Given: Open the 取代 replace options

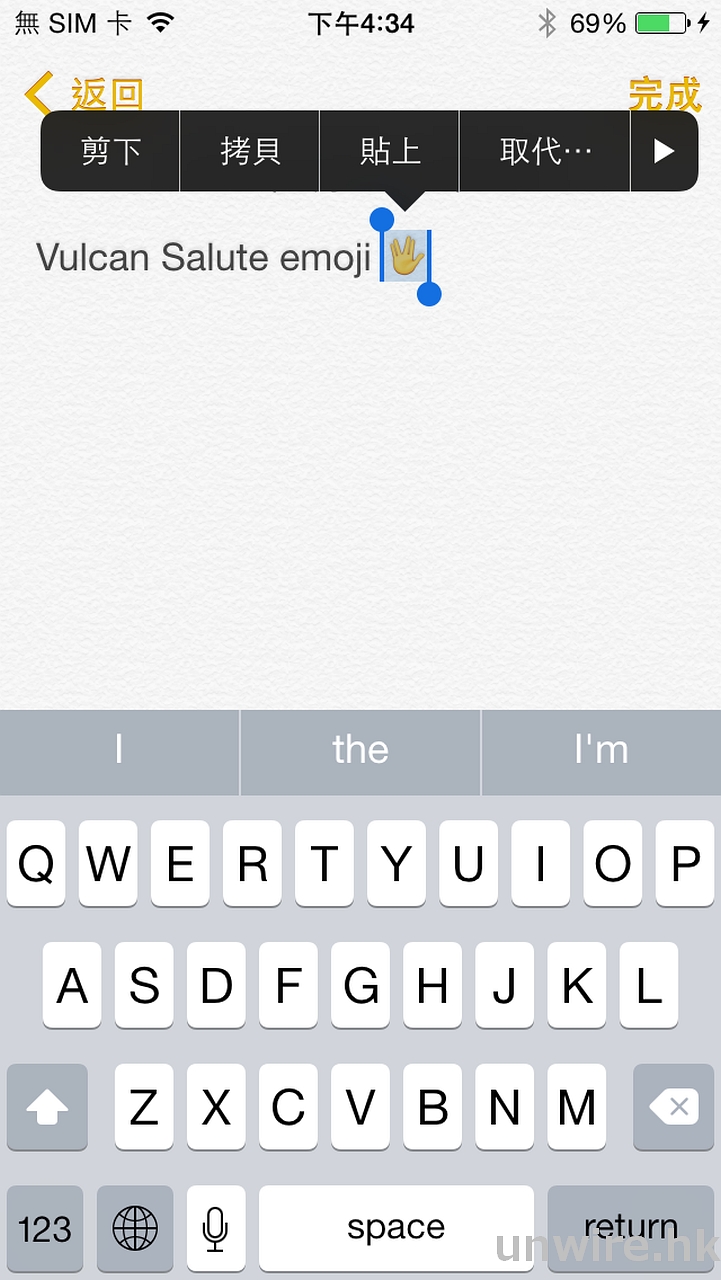Looking at the screenshot, I should click(x=545, y=152).
